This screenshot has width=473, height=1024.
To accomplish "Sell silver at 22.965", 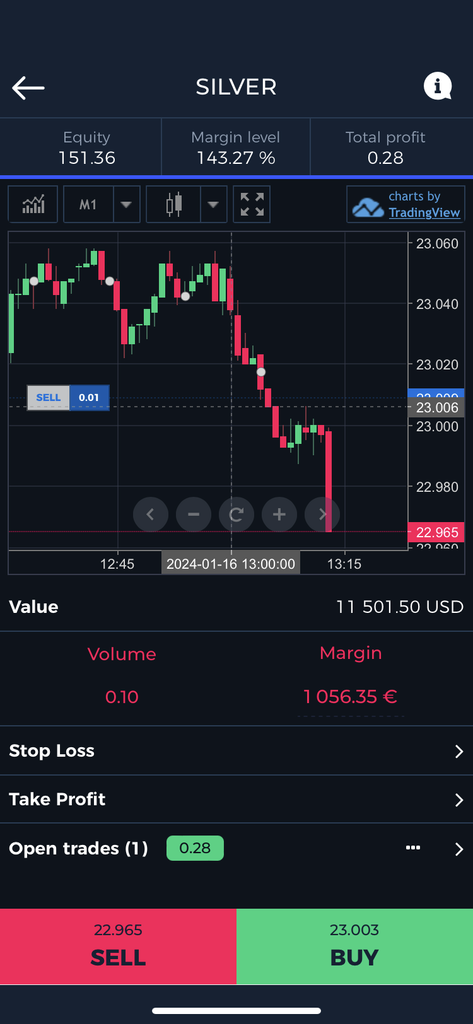I will (118, 946).
